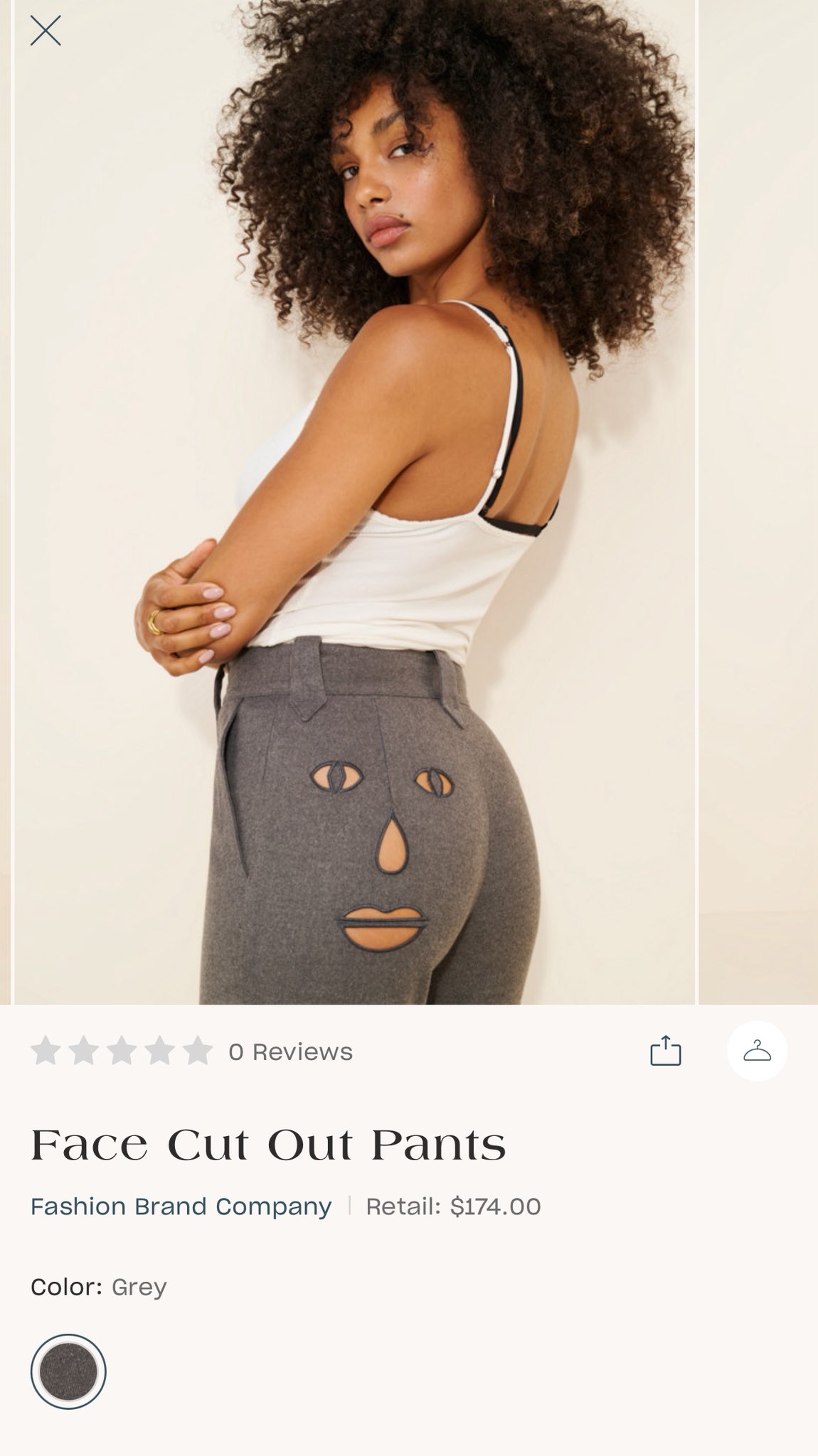Enlarge the main product photo
The image size is (818, 1456).
354,502
